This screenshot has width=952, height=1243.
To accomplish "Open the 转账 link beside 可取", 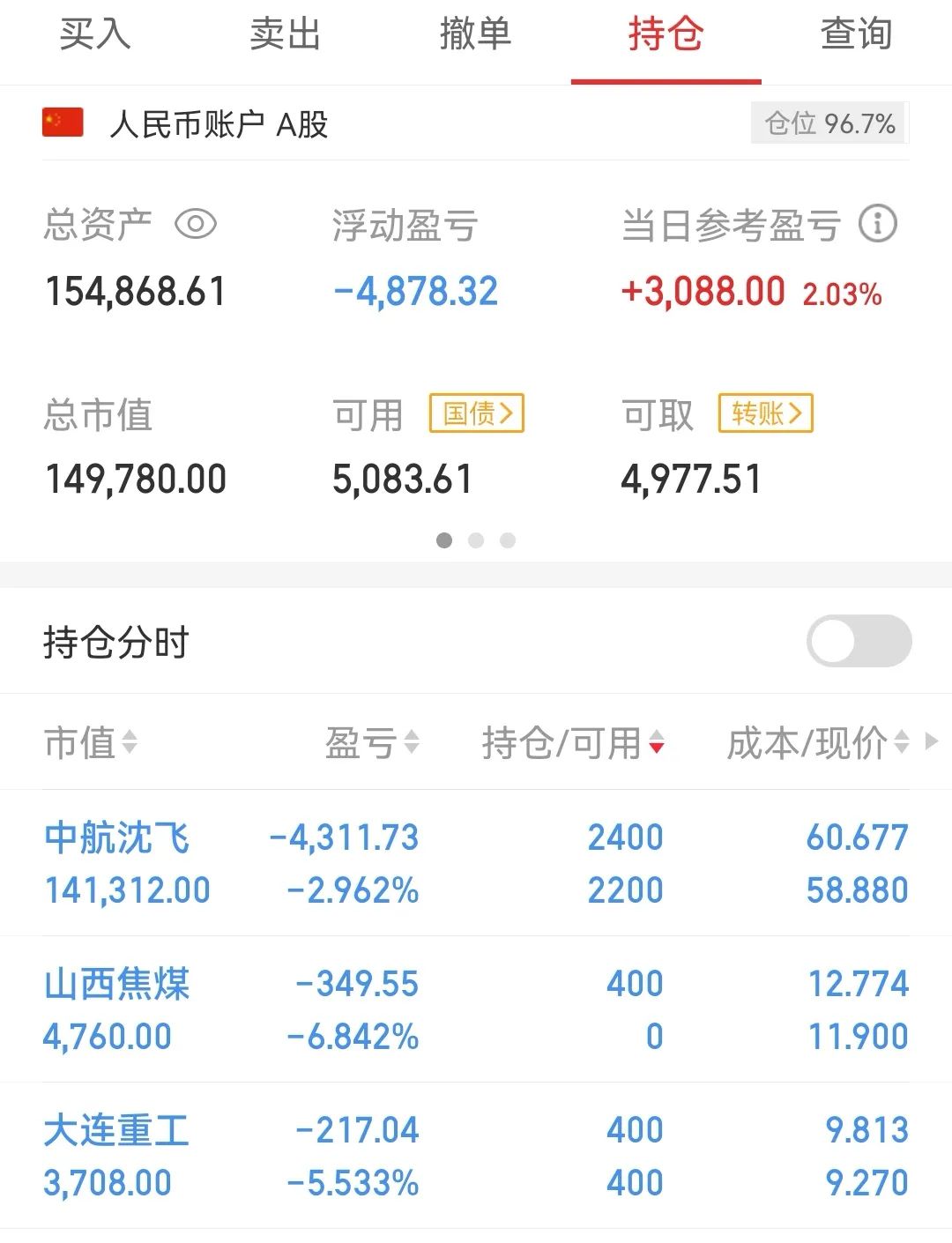I will 764,413.
